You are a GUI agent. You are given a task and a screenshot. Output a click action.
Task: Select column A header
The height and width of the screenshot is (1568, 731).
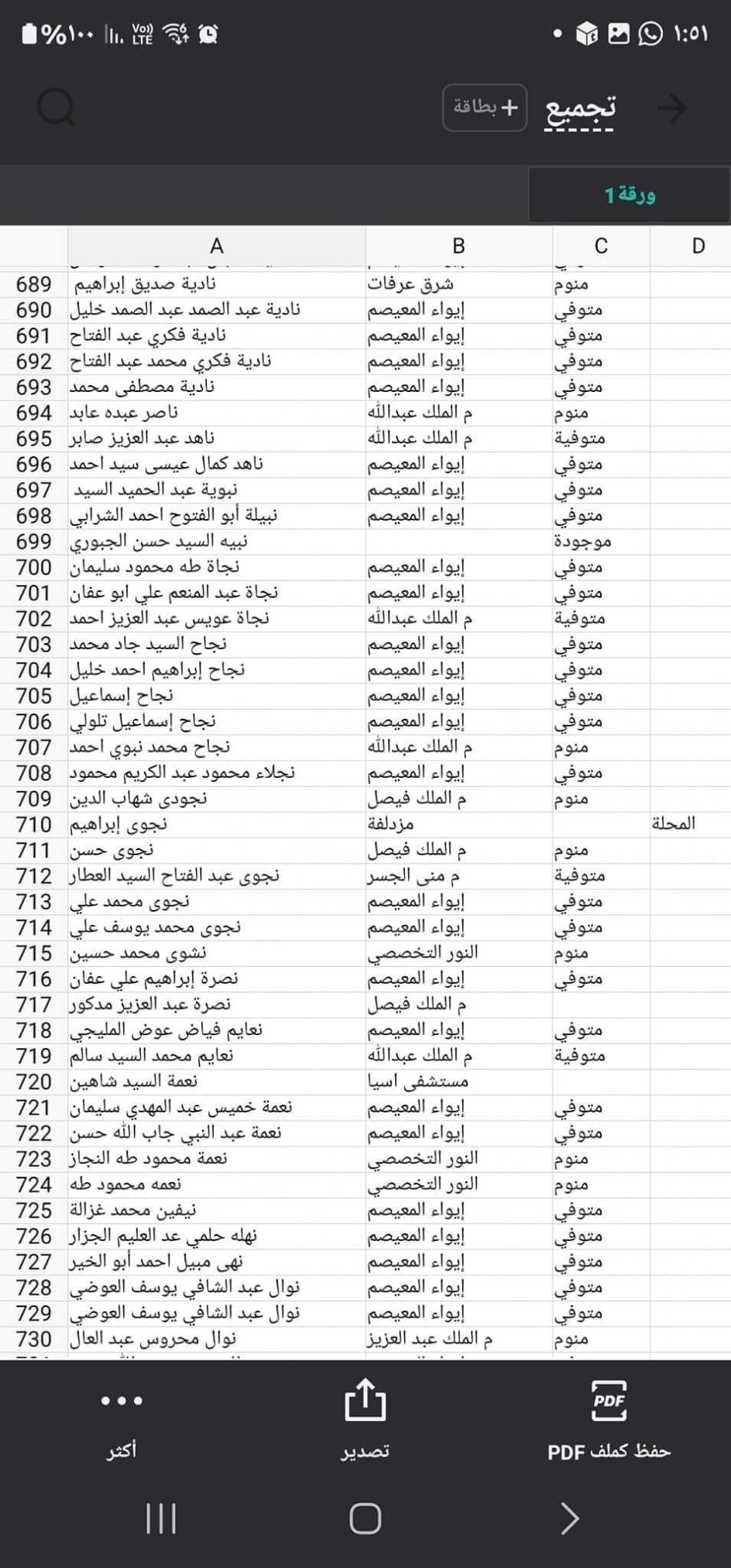tap(216, 246)
